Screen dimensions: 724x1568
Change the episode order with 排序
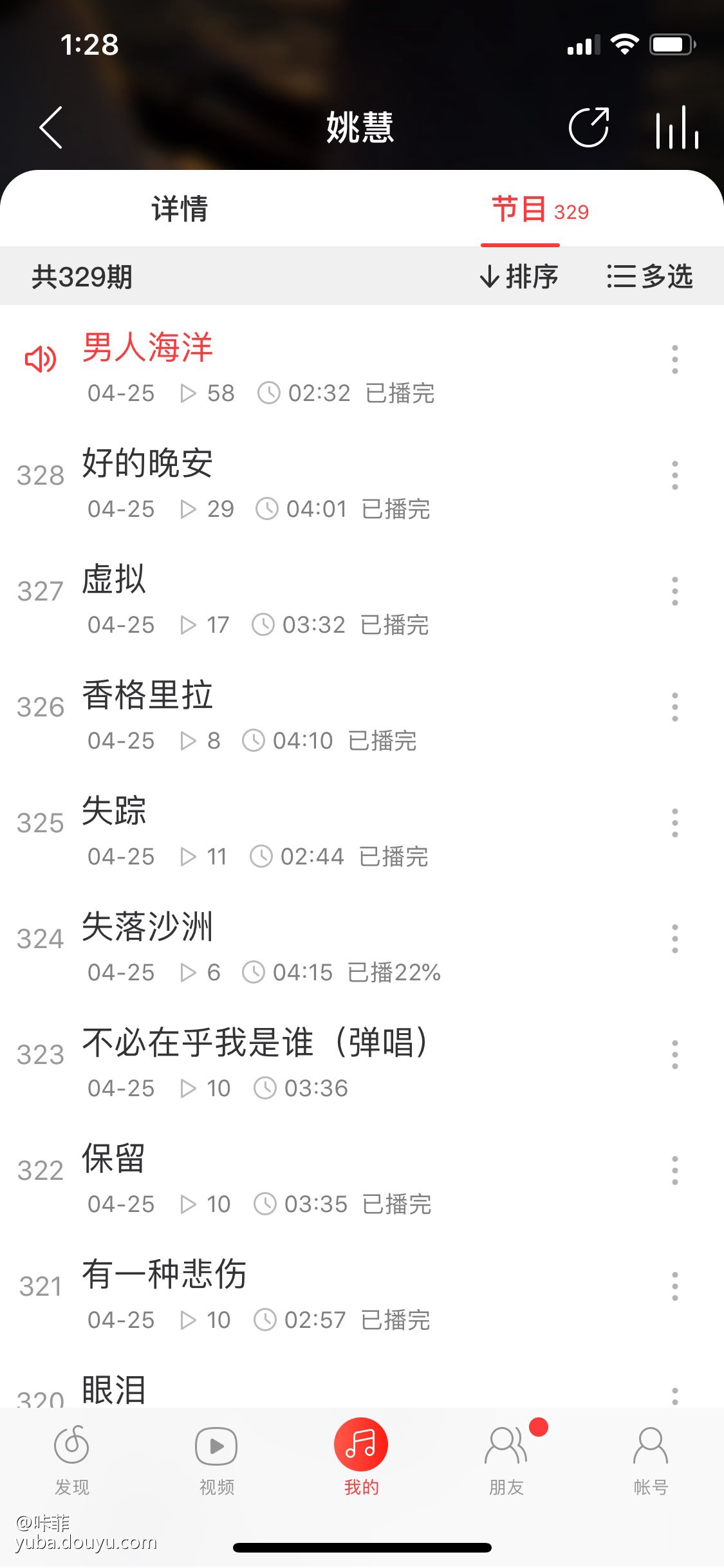tap(519, 277)
